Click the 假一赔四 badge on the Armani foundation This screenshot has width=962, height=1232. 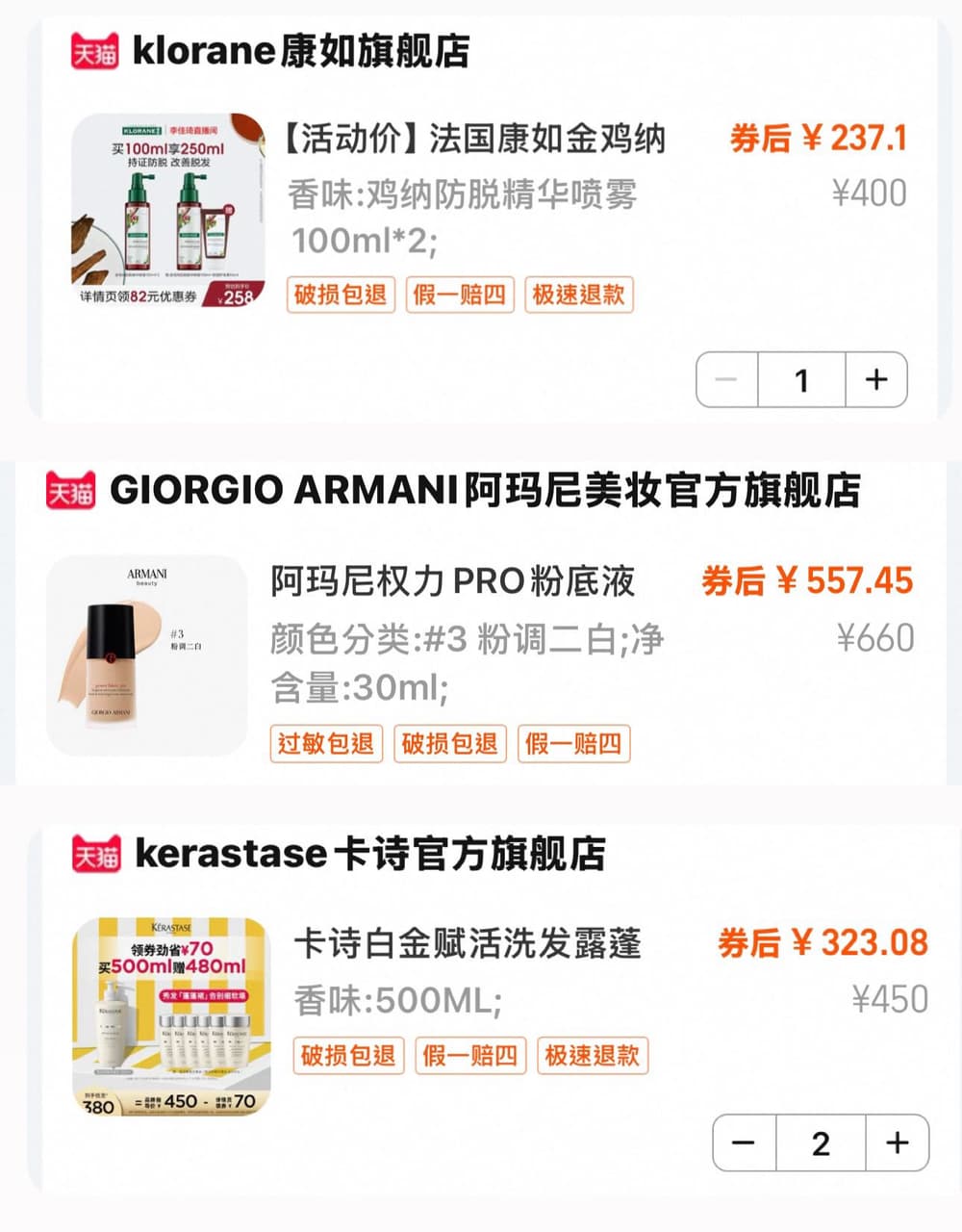(575, 744)
